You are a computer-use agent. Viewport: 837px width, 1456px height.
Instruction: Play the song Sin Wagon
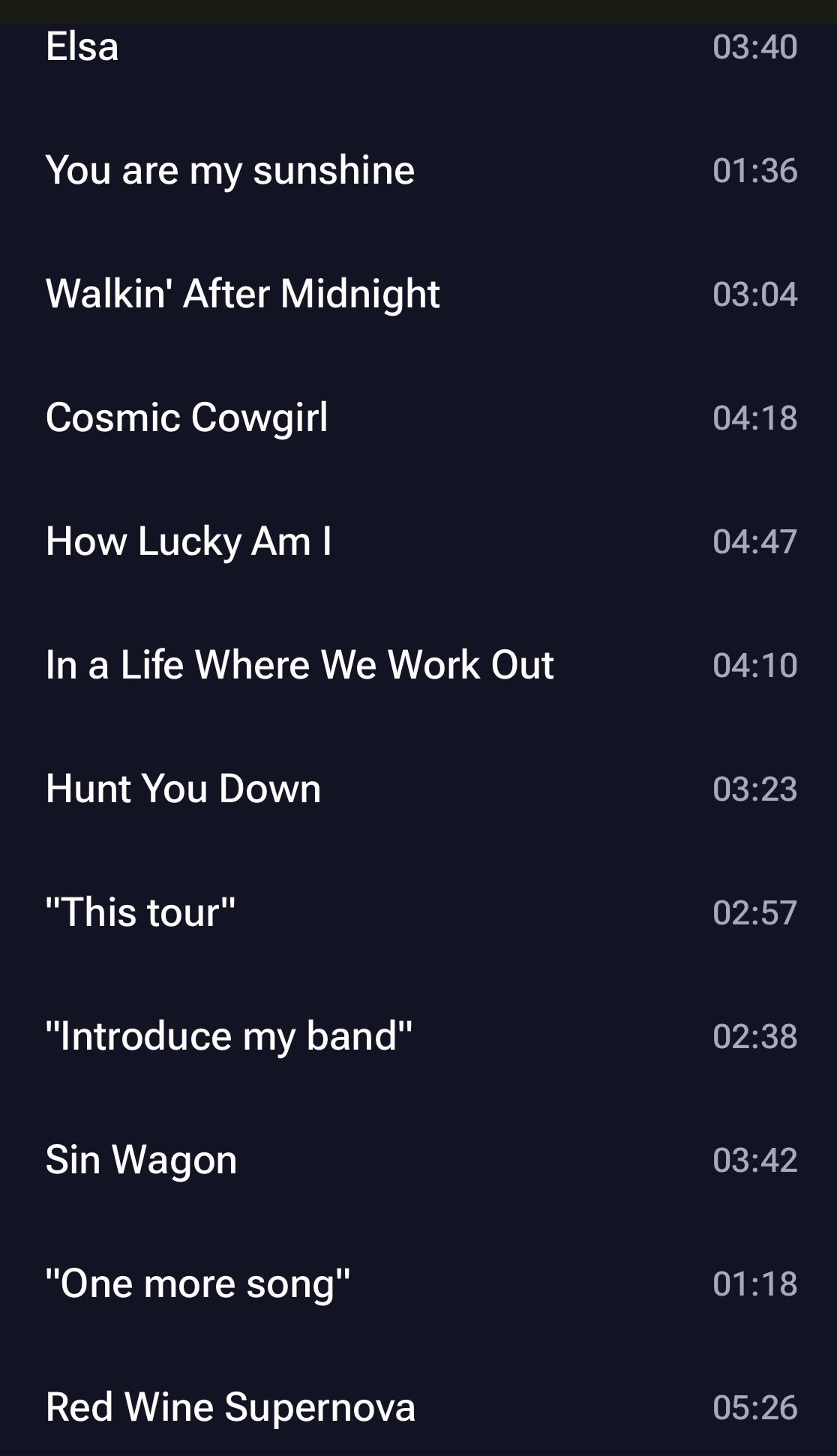click(141, 1159)
